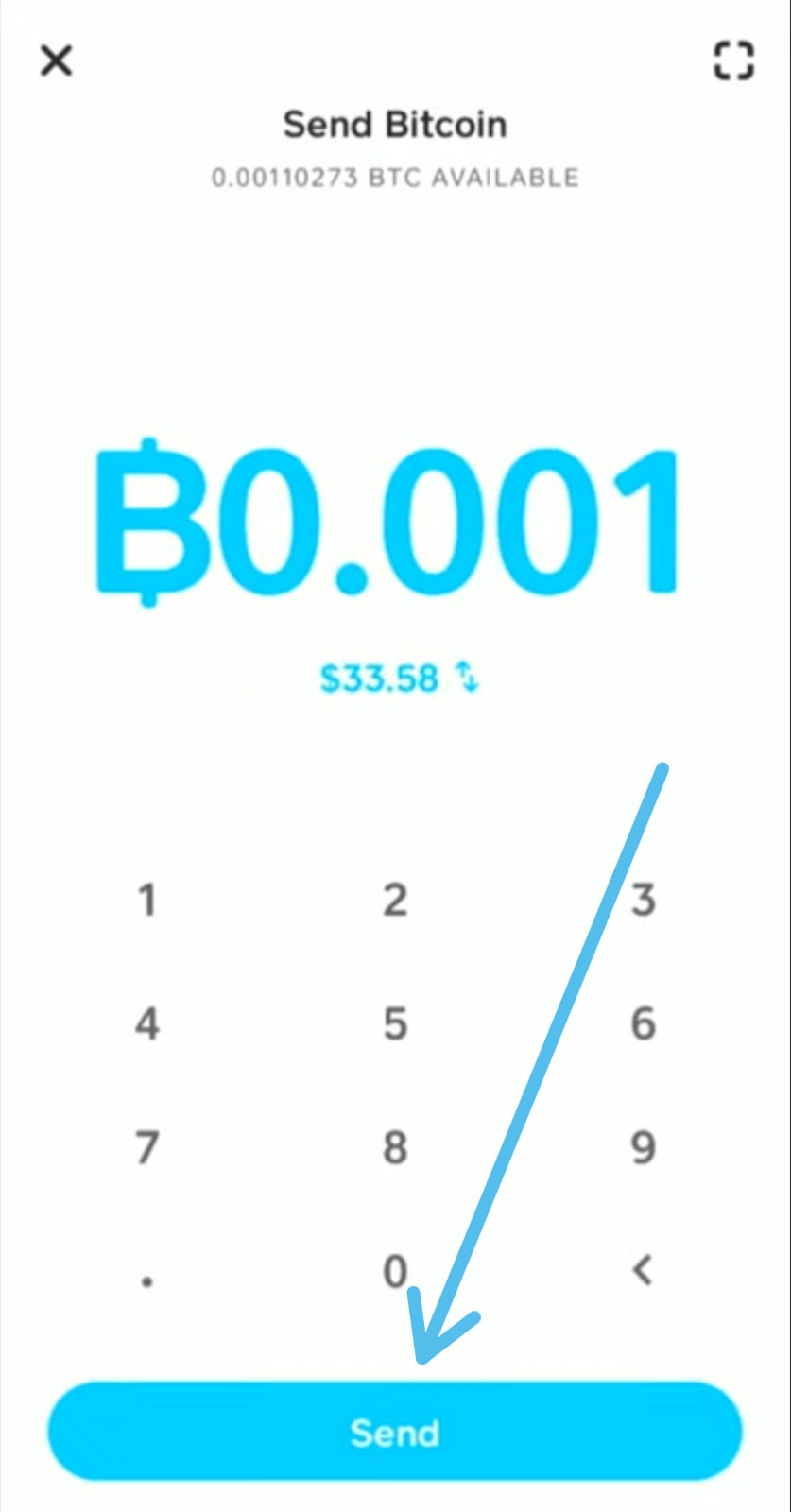Enter digit 1 on keypad

pyautogui.click(x=146, y=900)
